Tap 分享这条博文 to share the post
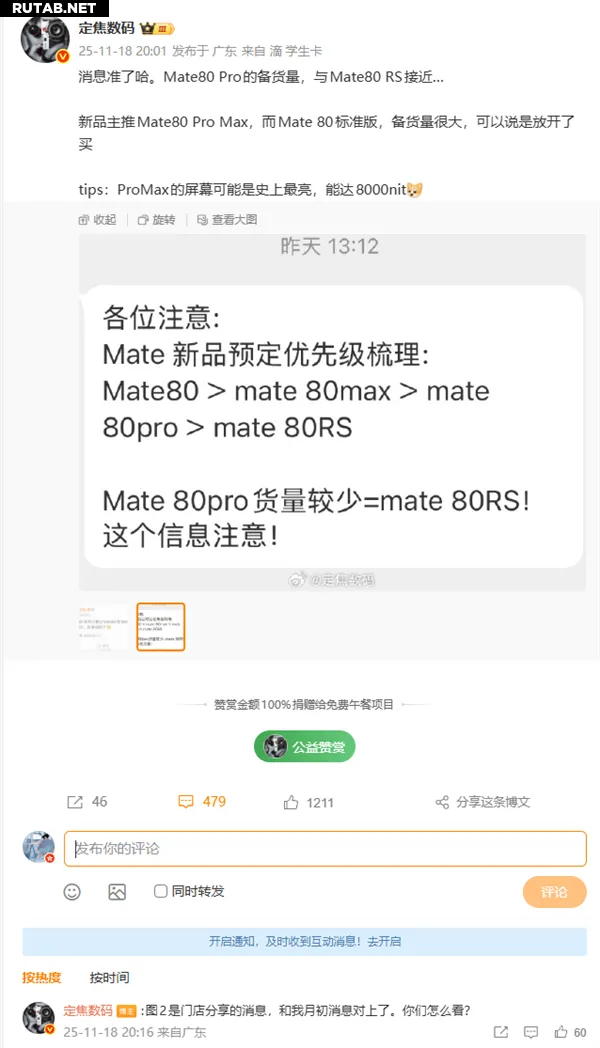The width and height of the screenshot is (600, 1048). coord(483,802)
